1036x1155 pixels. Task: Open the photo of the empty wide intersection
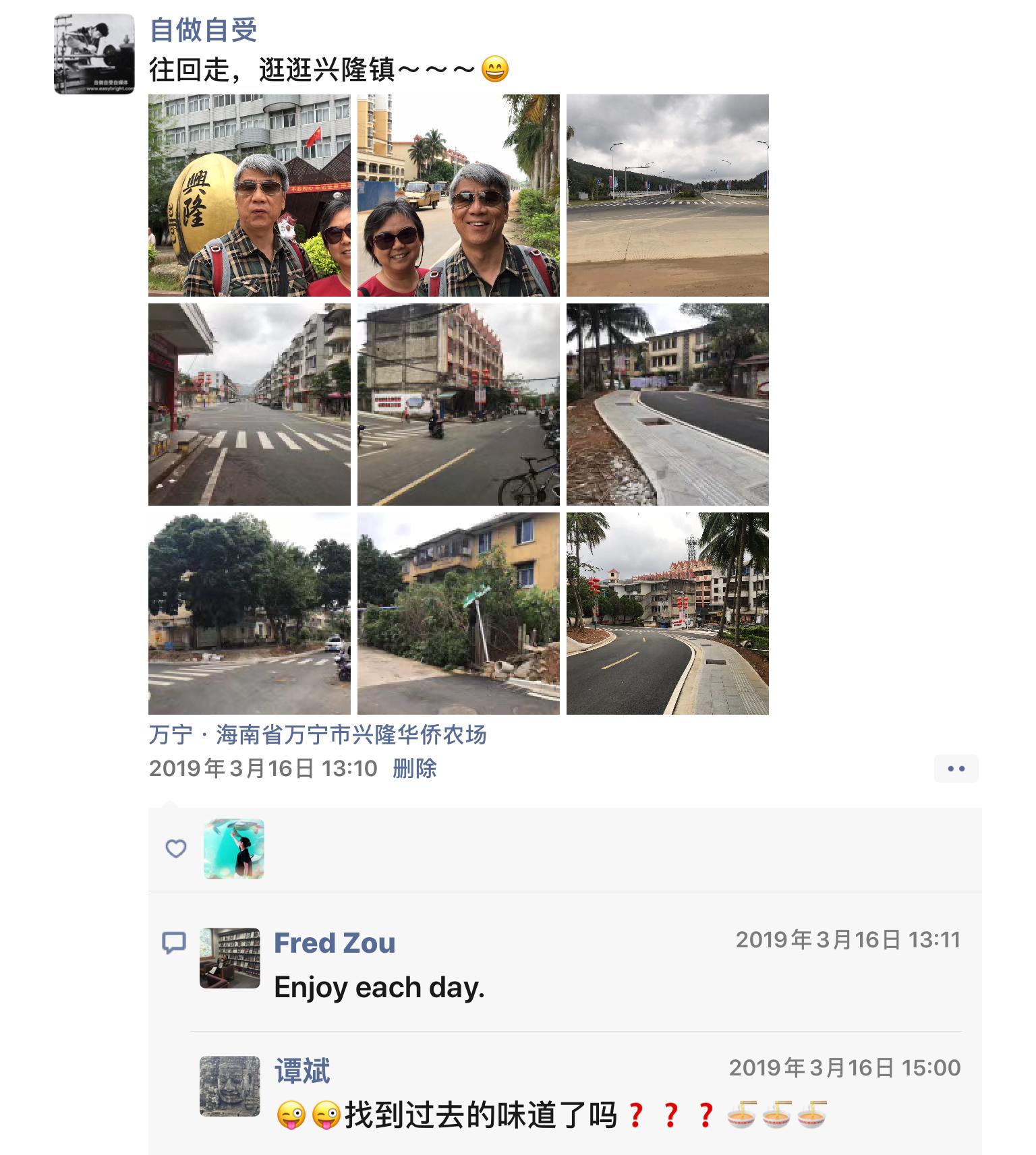(x=668, y=196)
